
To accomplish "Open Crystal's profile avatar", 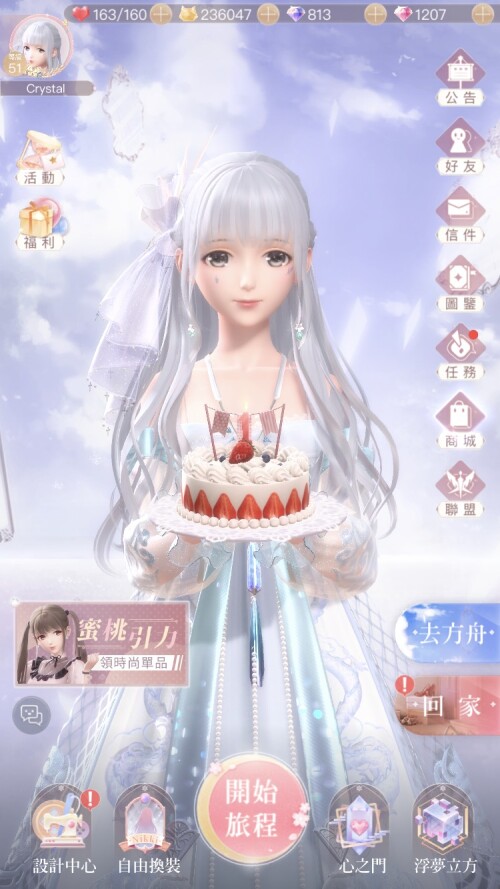I will click(41, 44).
